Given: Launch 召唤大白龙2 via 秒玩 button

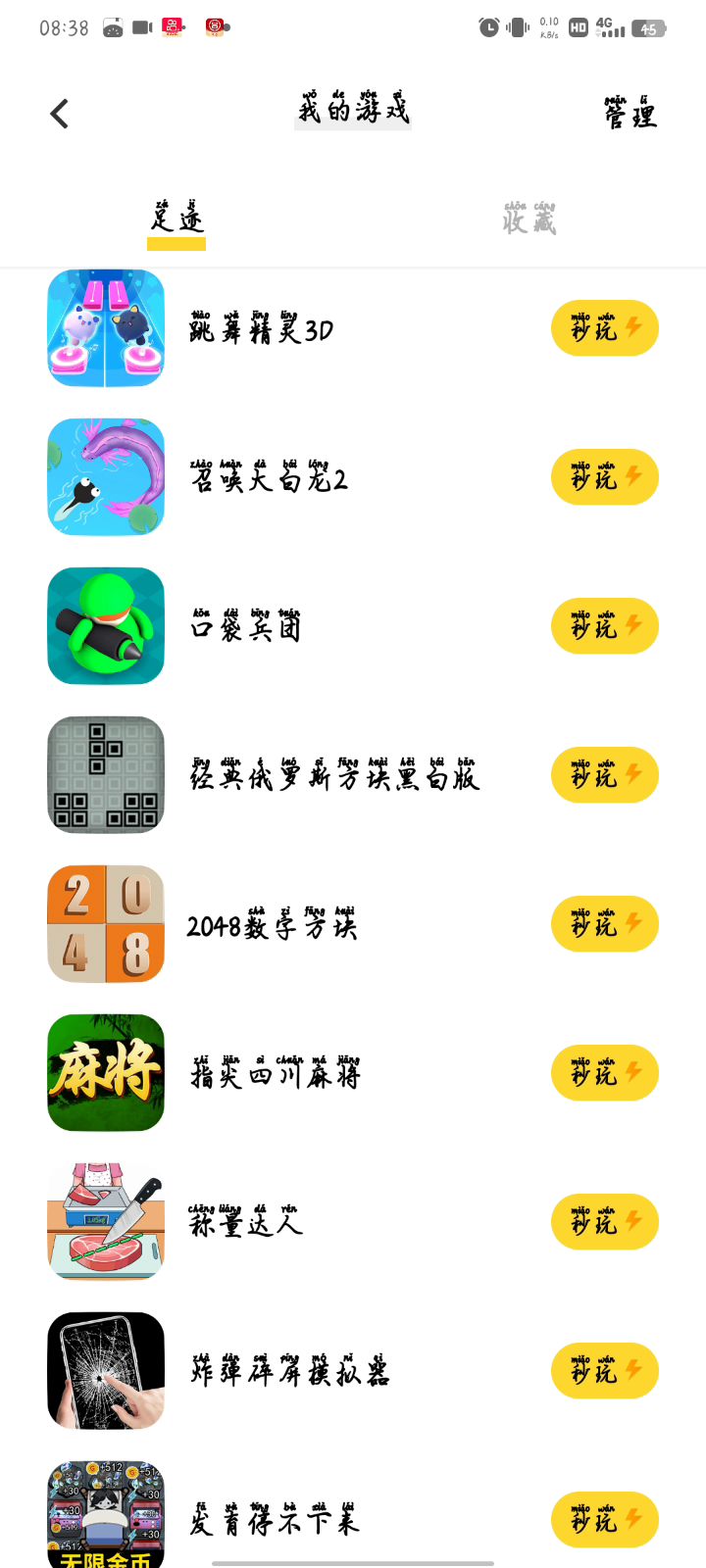Looking at the screenshot, I should click(604, 477).
